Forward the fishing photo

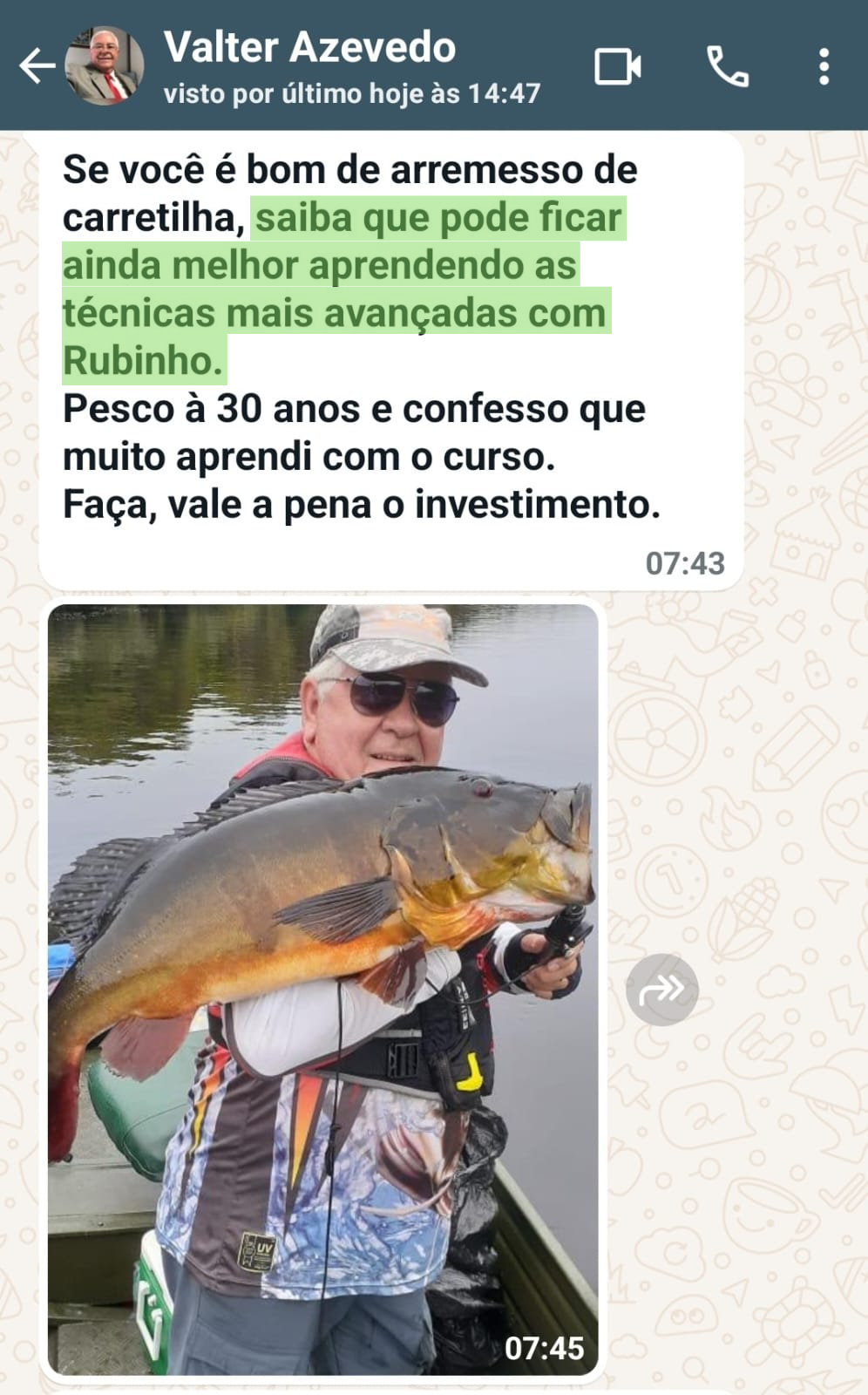tap(661, 990)
